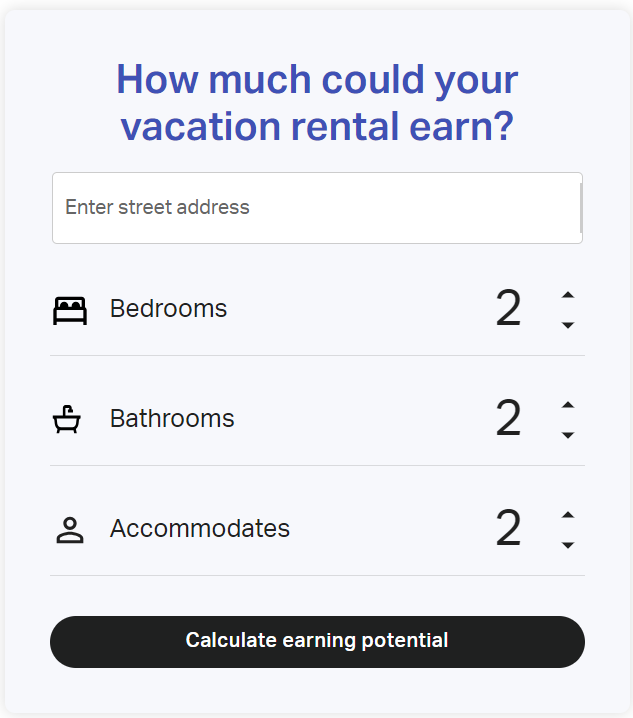Lower the Accommodates guest count
This screenshot has height=718, width=633.
(x=568, y=545)
